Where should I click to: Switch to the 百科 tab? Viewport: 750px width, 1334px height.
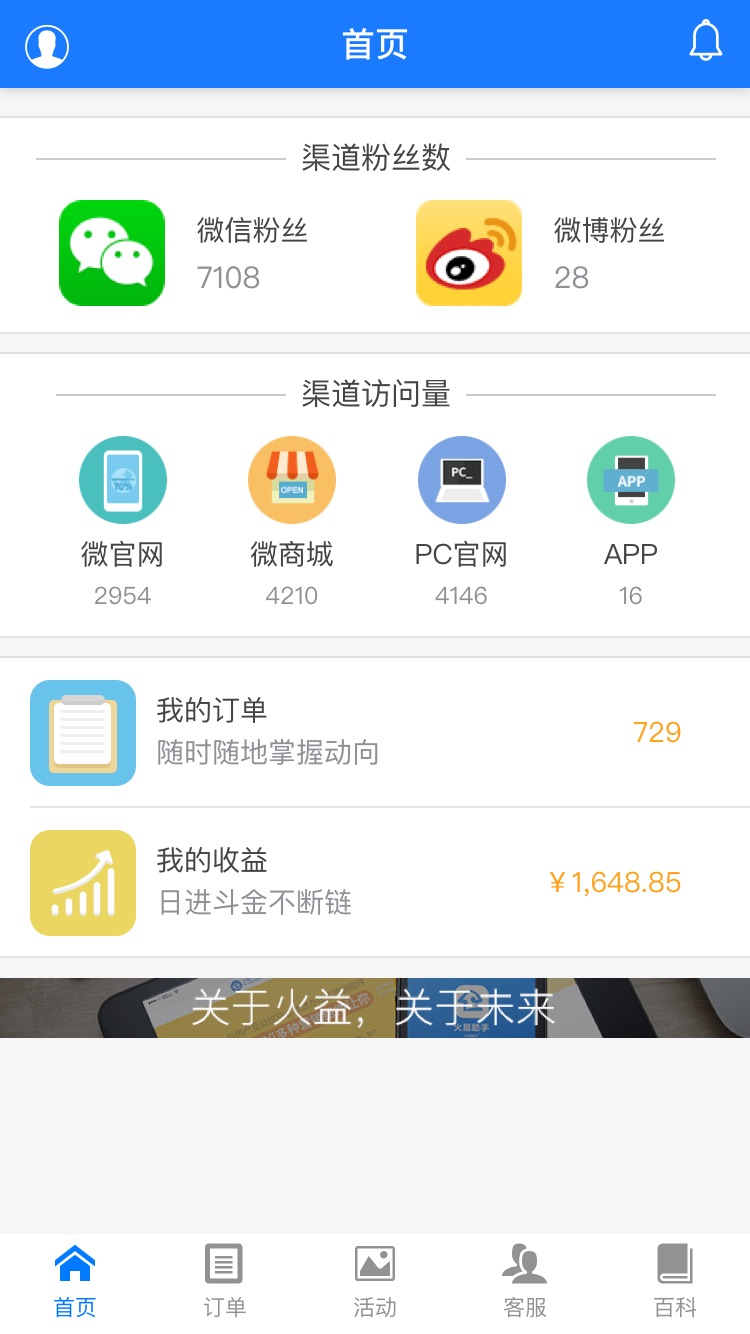coord(675,1282)
